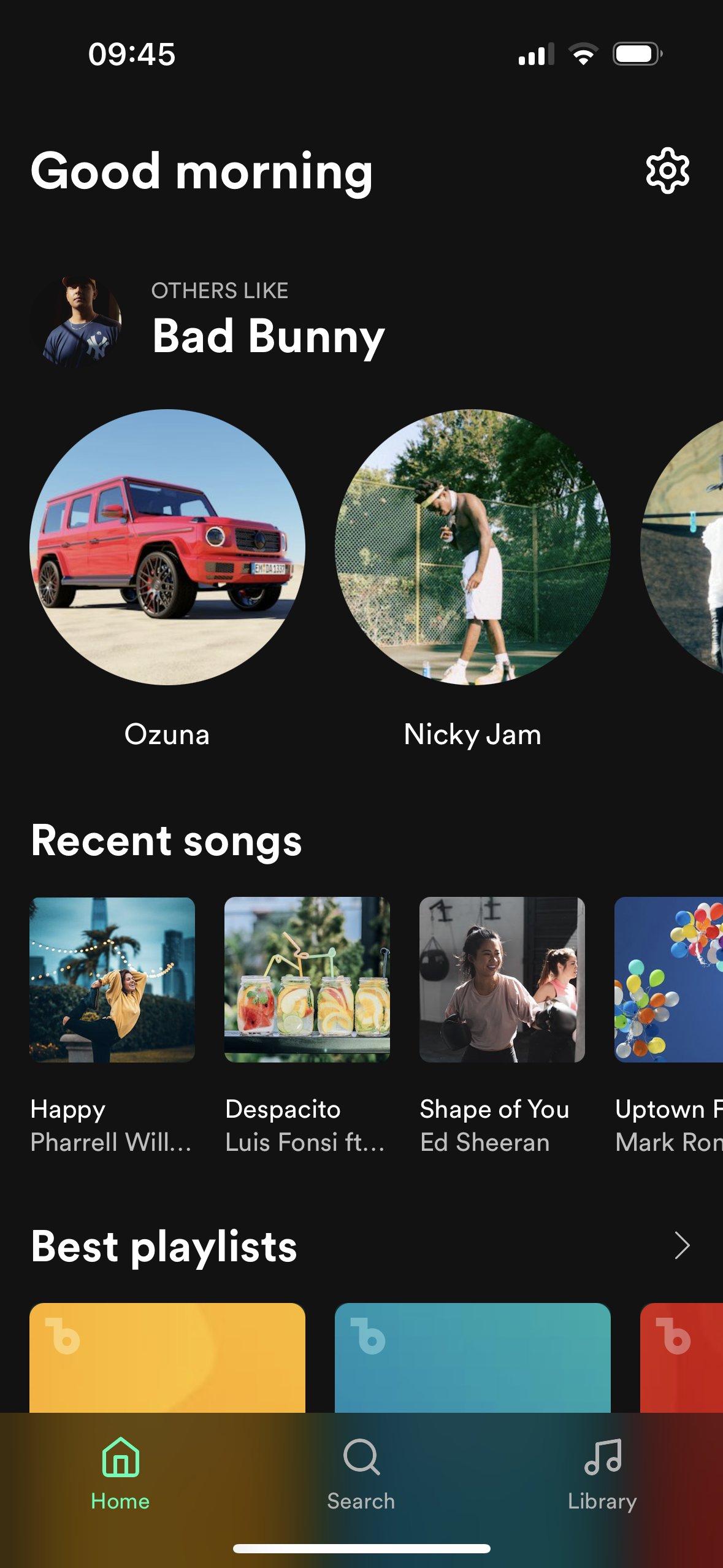Switch to the Library tab

point(602,1473)
